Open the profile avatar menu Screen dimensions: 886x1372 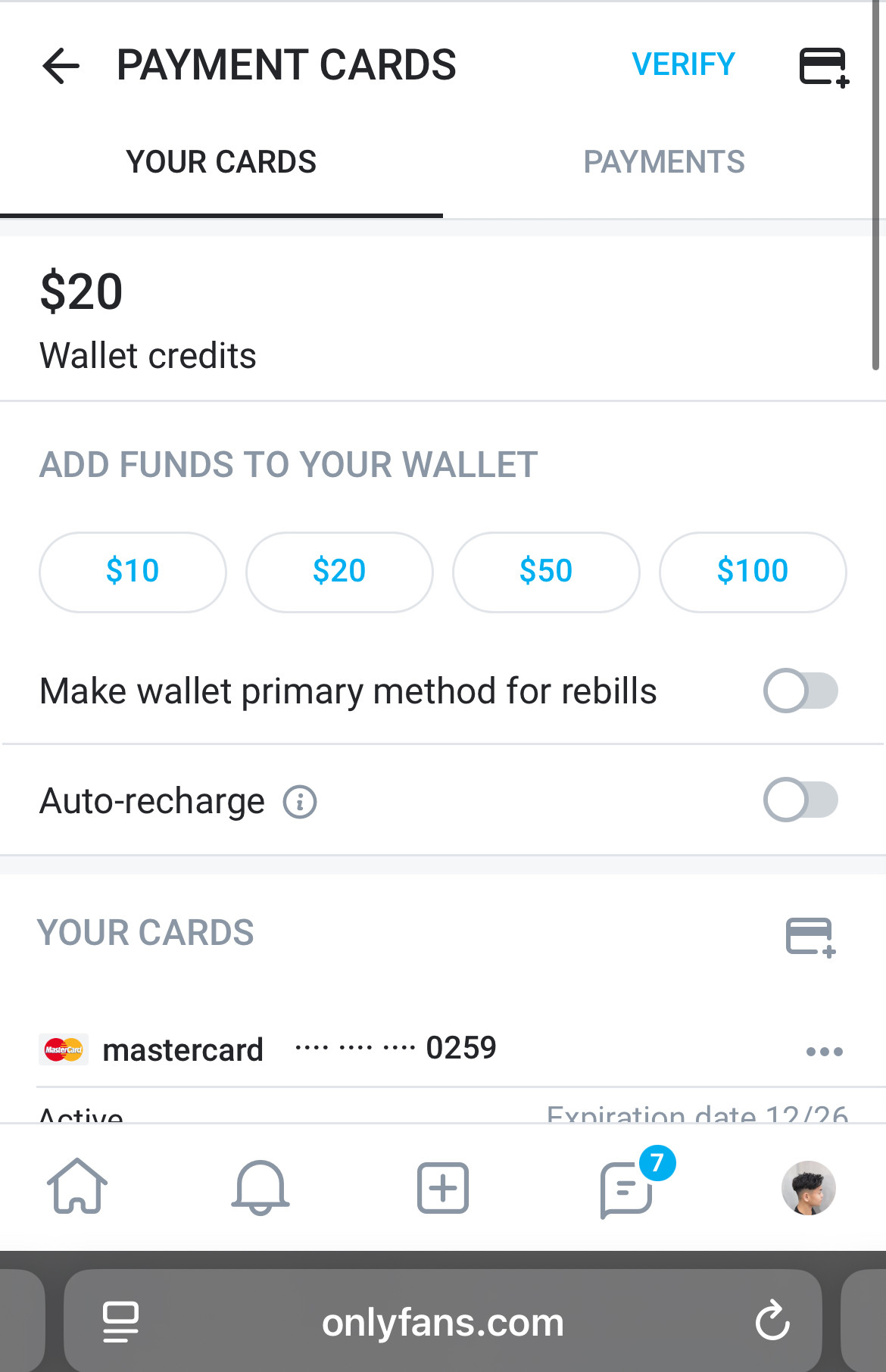[x=808, y=1187]
